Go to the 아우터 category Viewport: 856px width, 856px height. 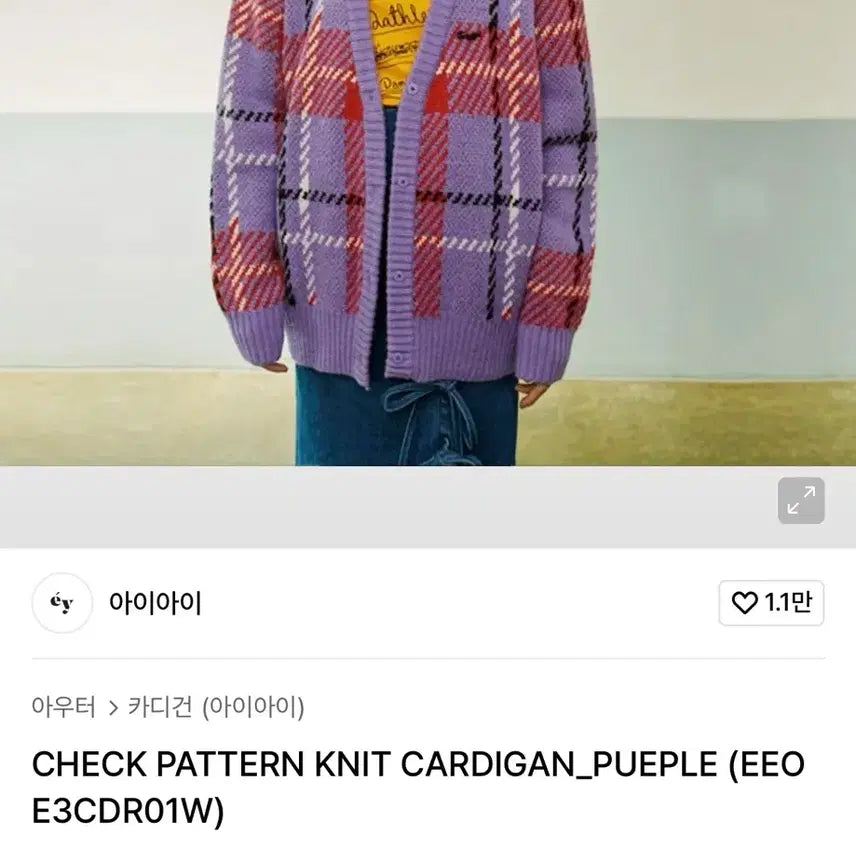[x=64, y=708]
